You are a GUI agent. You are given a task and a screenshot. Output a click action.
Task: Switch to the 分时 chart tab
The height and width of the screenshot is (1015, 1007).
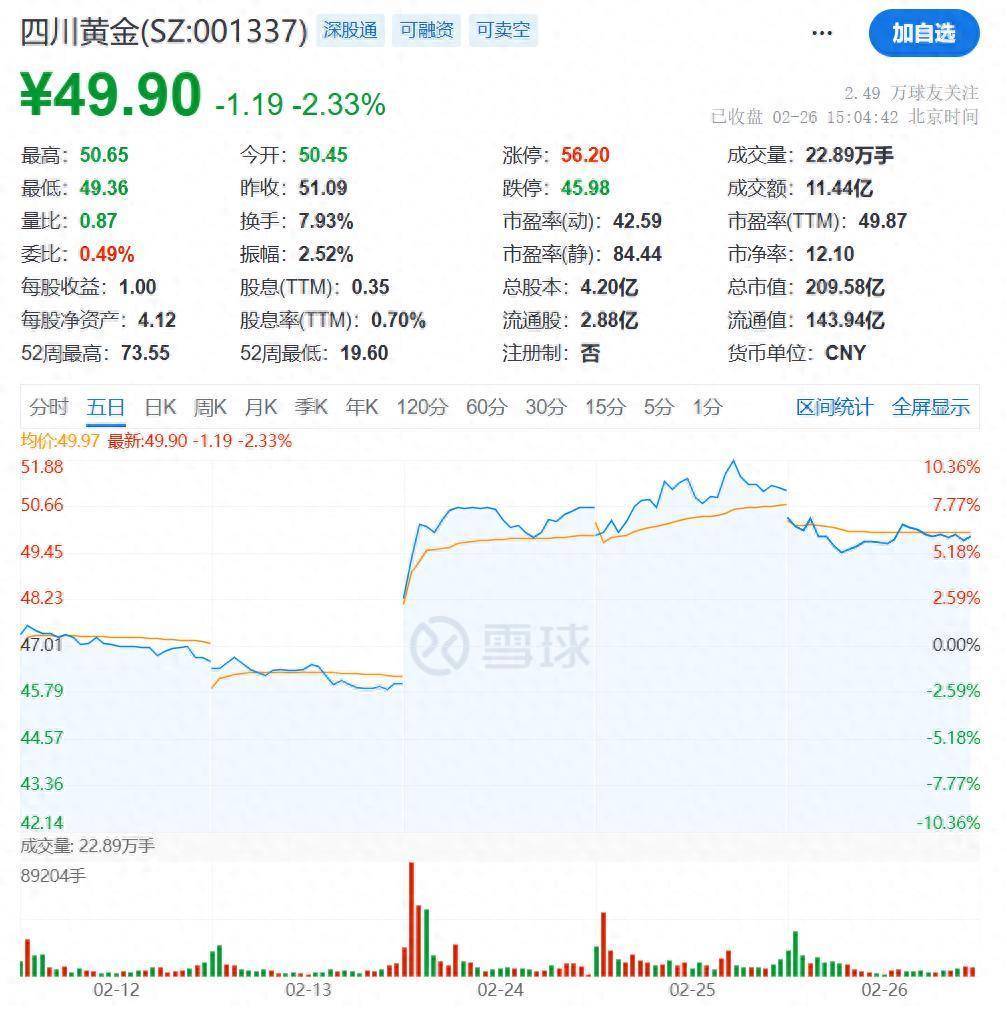[49, 407]
